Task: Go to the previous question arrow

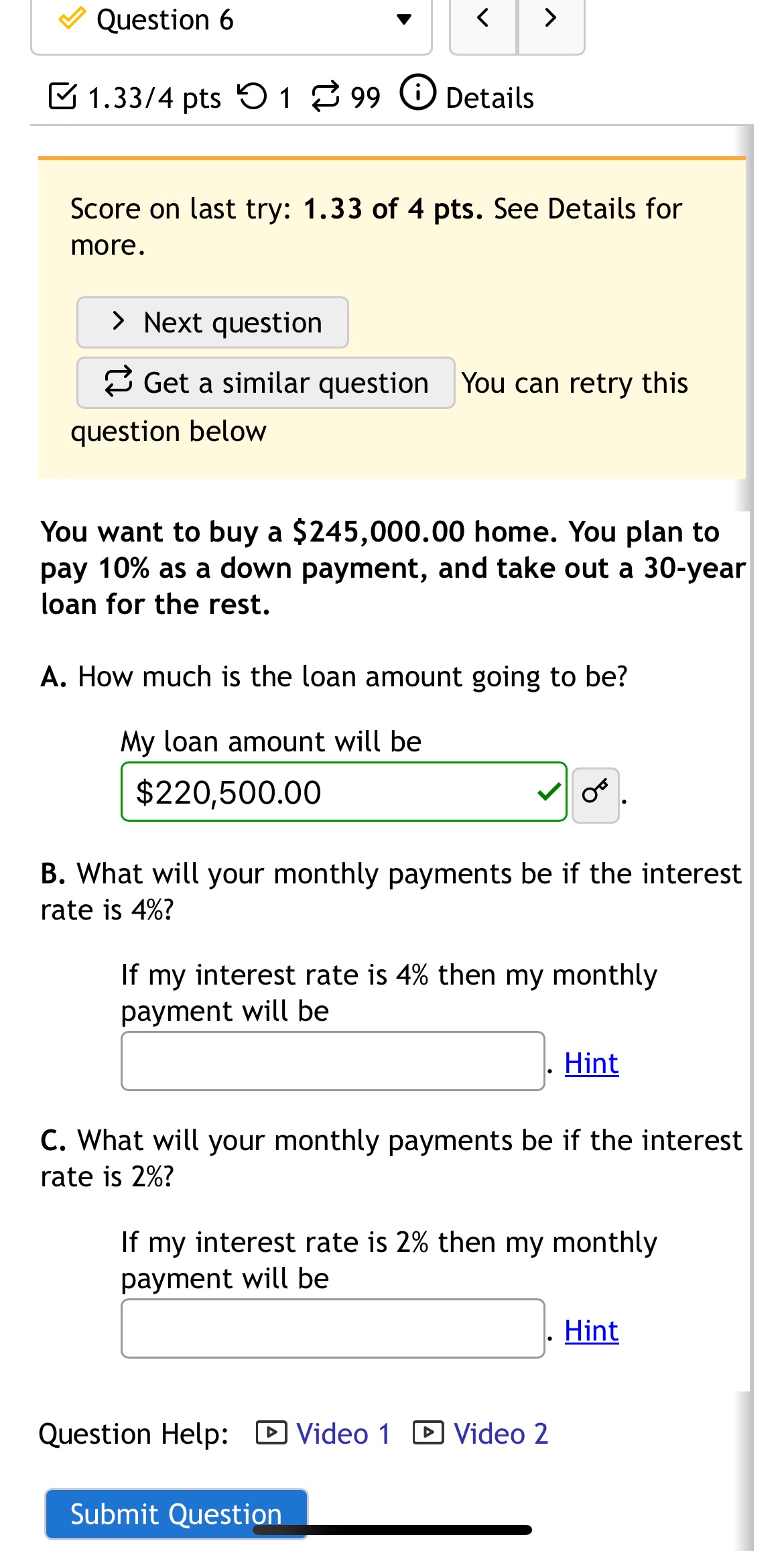Action: pyautogui.click(x=483, y=19)
